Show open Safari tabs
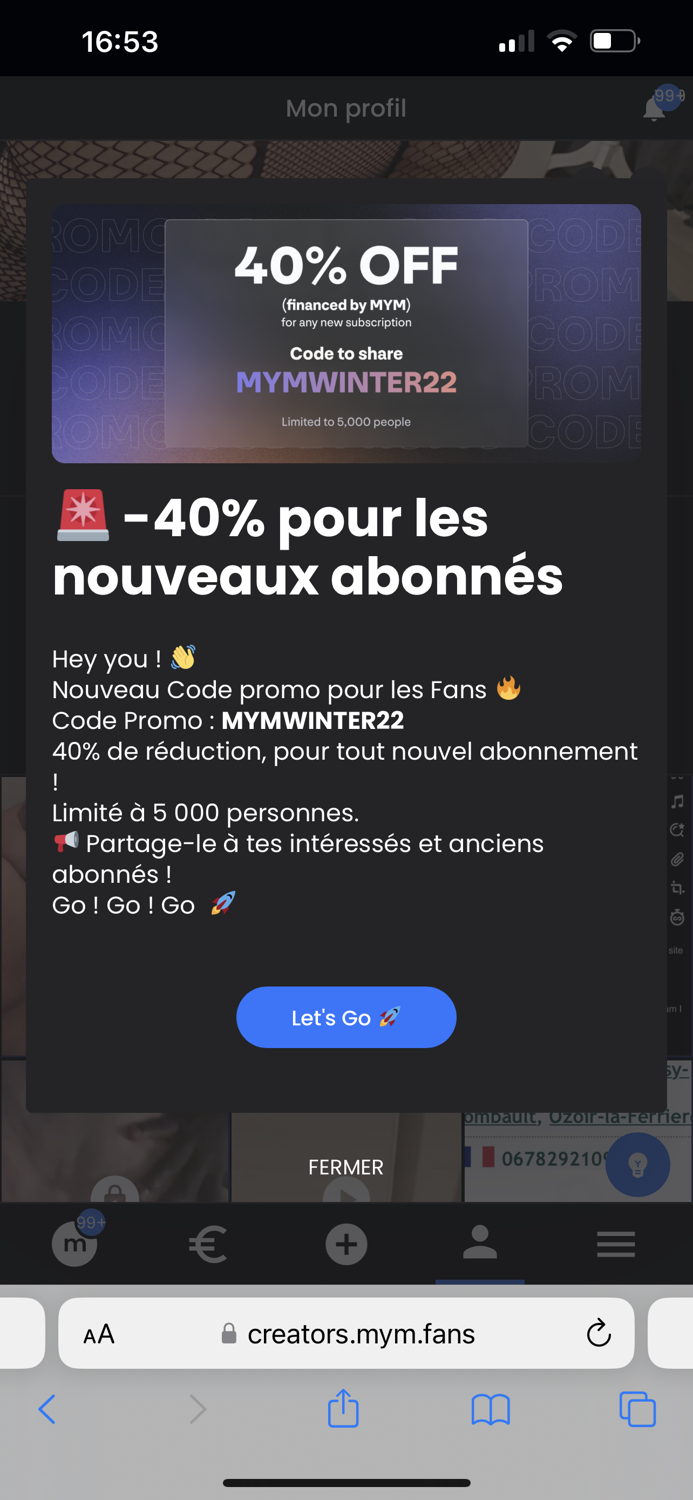The width and height of the screenshot is (693, 1500). [637, 1409]
